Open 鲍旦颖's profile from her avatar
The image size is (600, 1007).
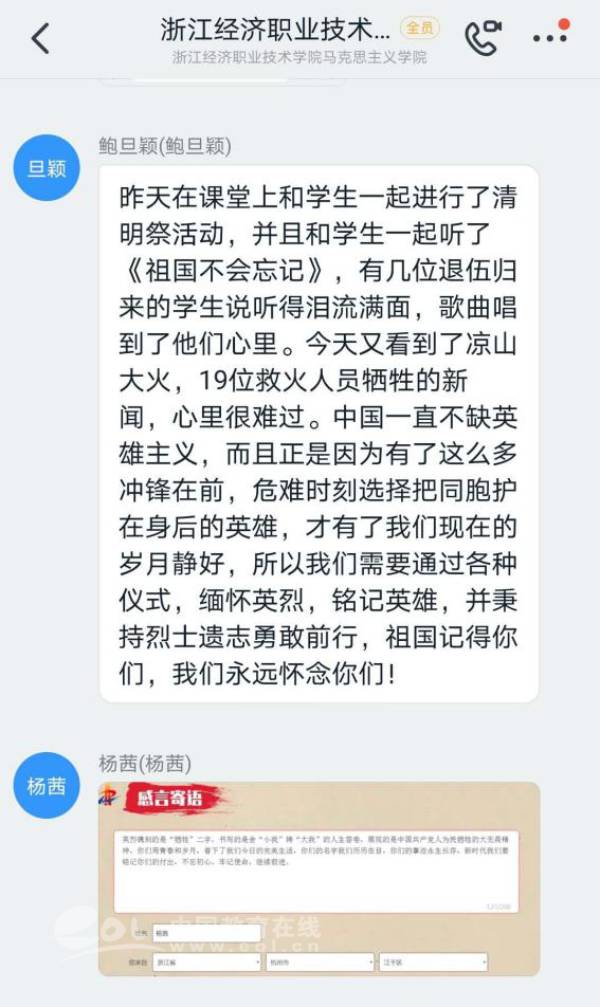pyautogui.click(x=46, y=168)
